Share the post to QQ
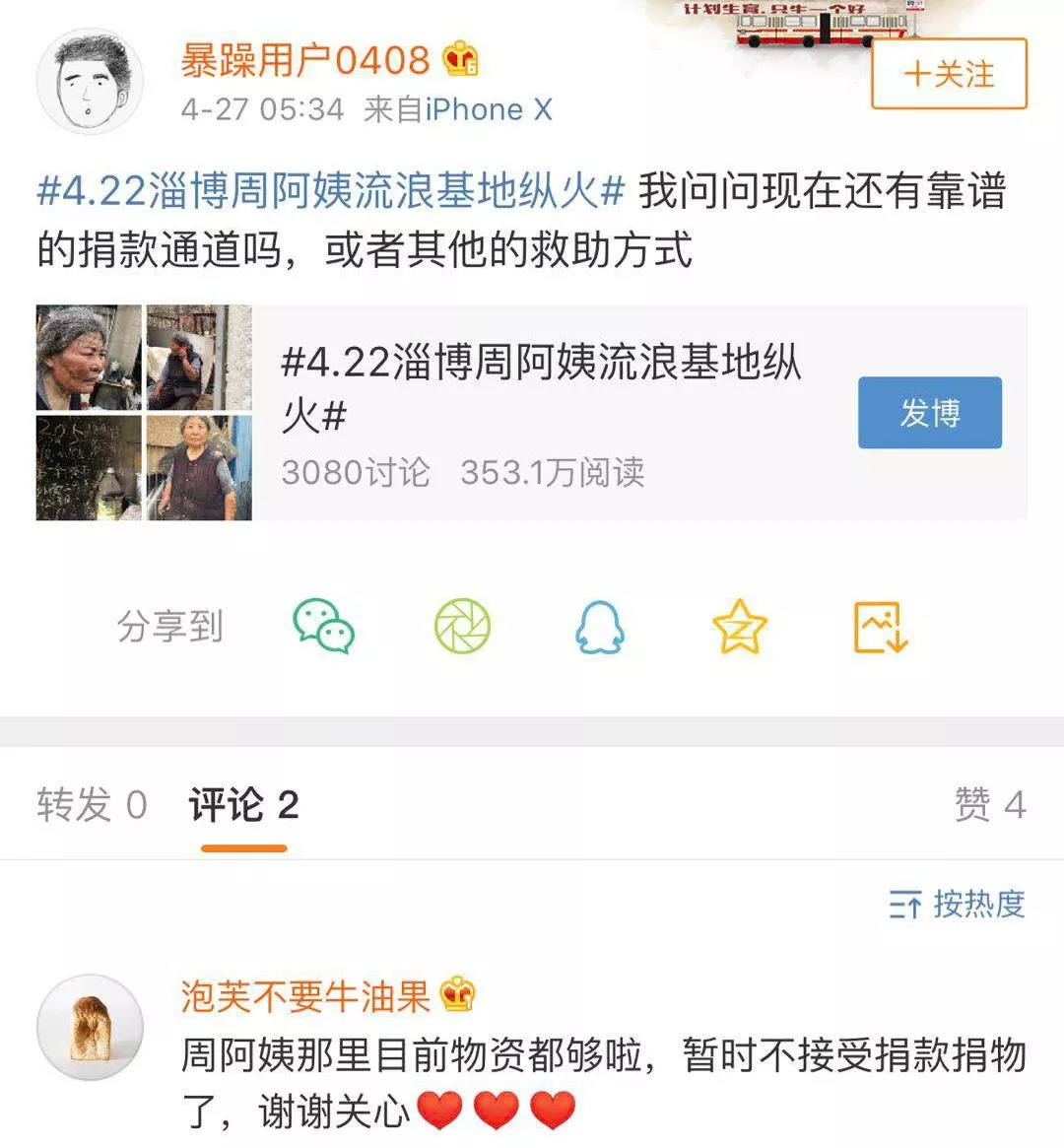The width and height of the screenshot is (1064, 1148). click(x=599, y=627)
